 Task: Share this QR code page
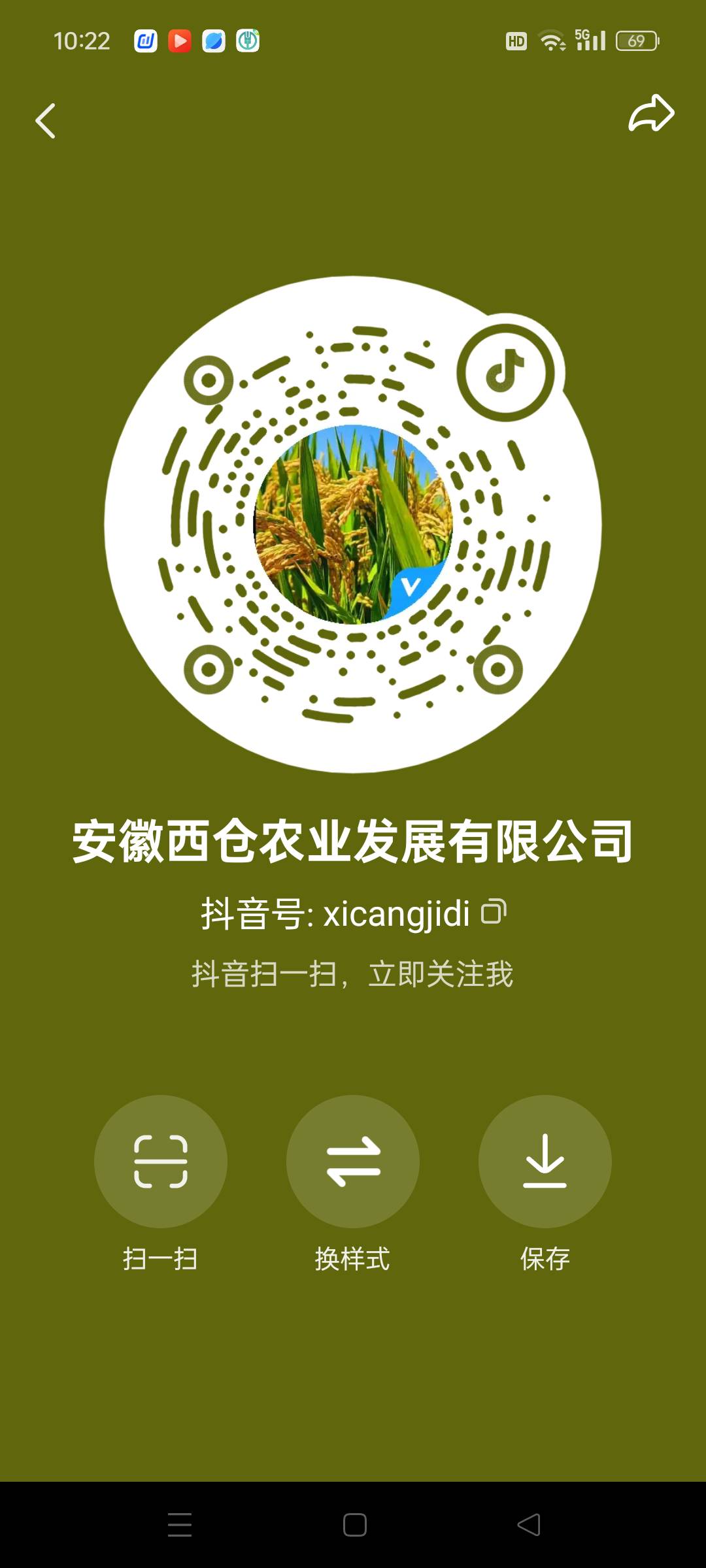pyautogui.click(x=650, y=114)
